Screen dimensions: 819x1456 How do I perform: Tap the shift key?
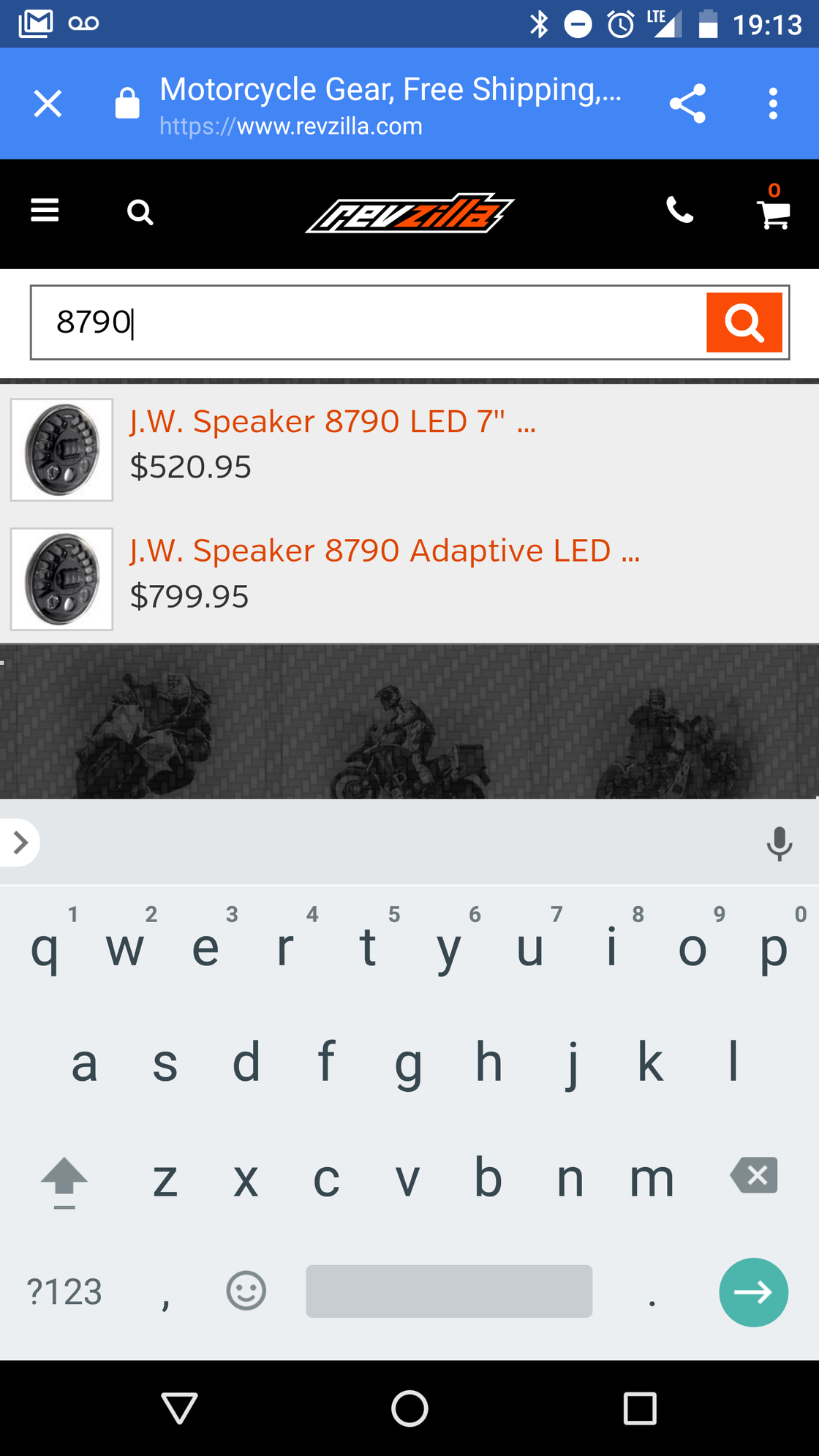64,1179
